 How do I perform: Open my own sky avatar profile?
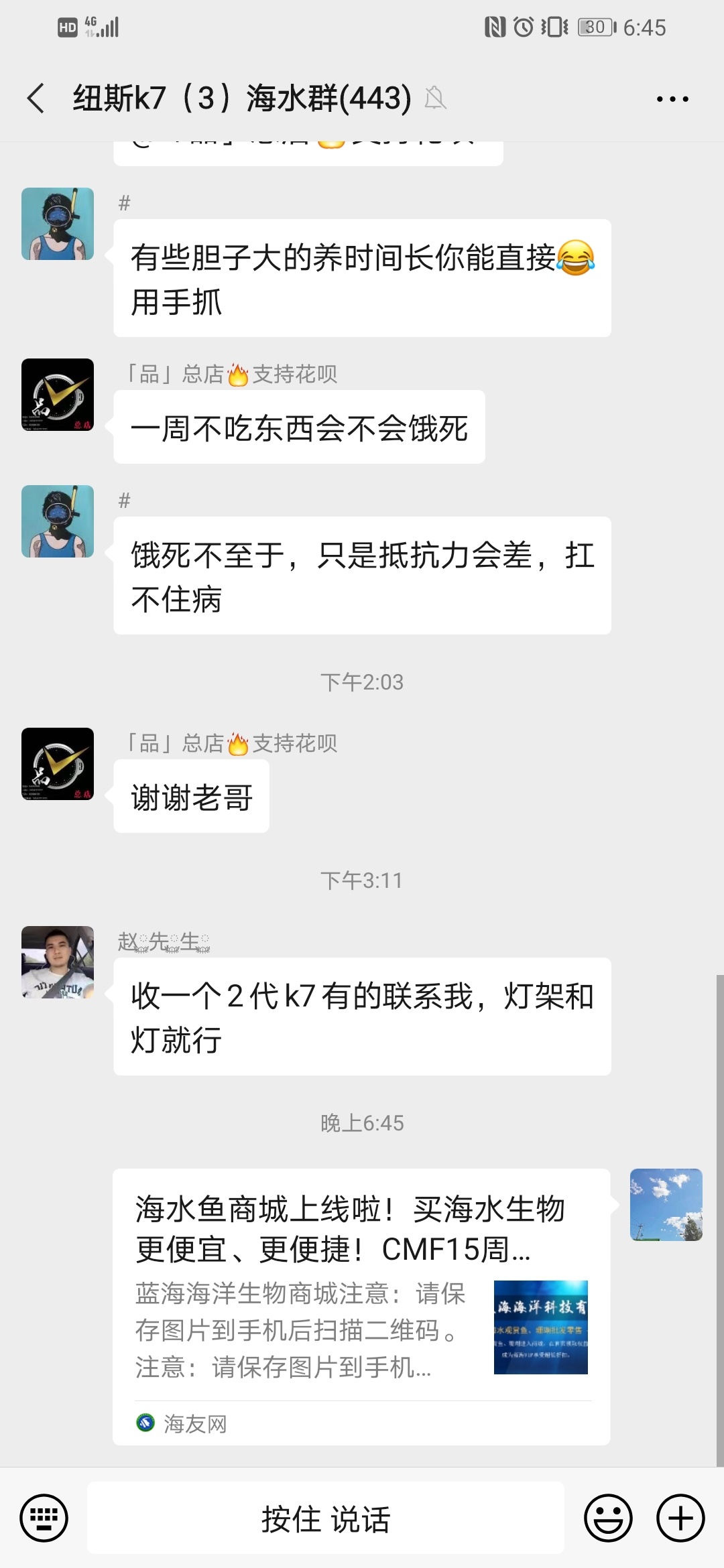point(666,1205)
